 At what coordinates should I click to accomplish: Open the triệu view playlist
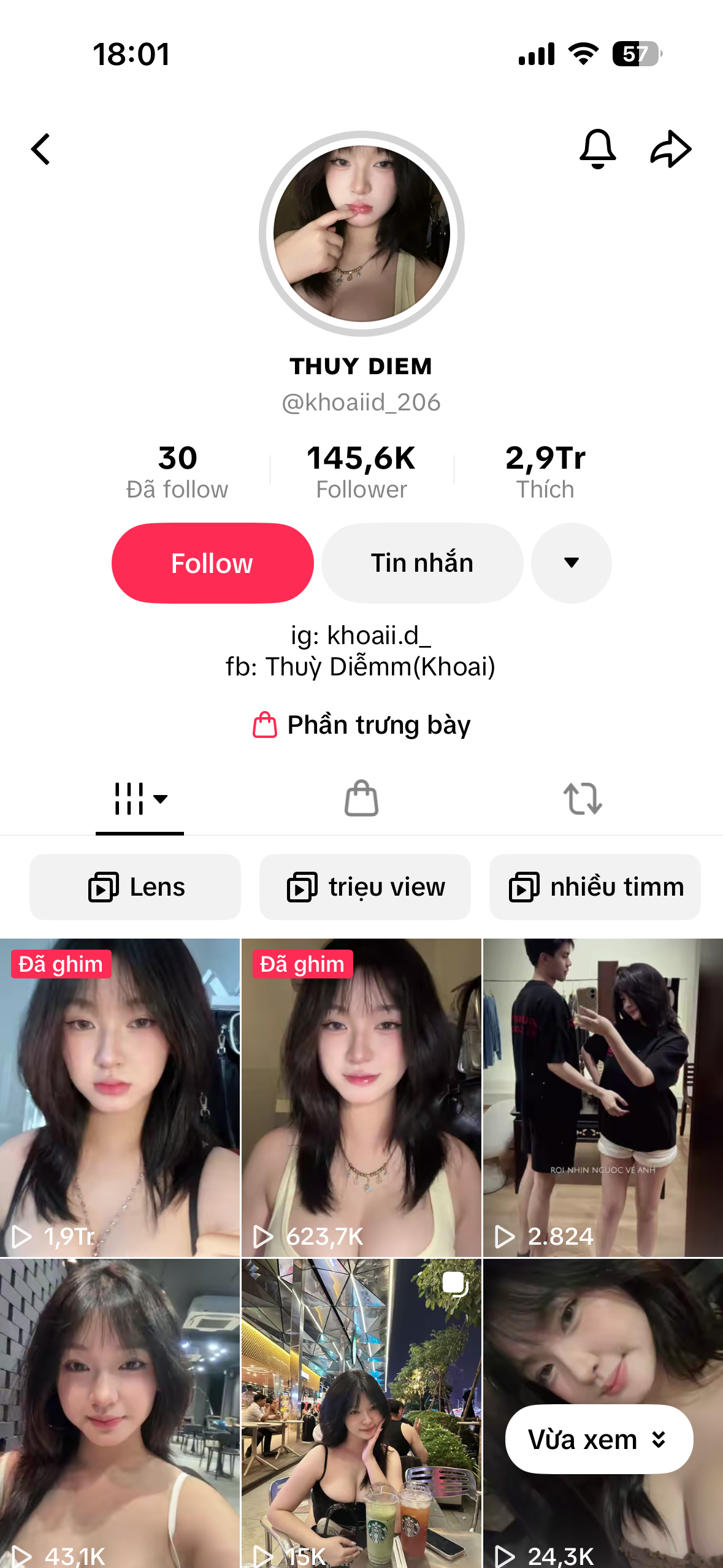coord(365,887)
